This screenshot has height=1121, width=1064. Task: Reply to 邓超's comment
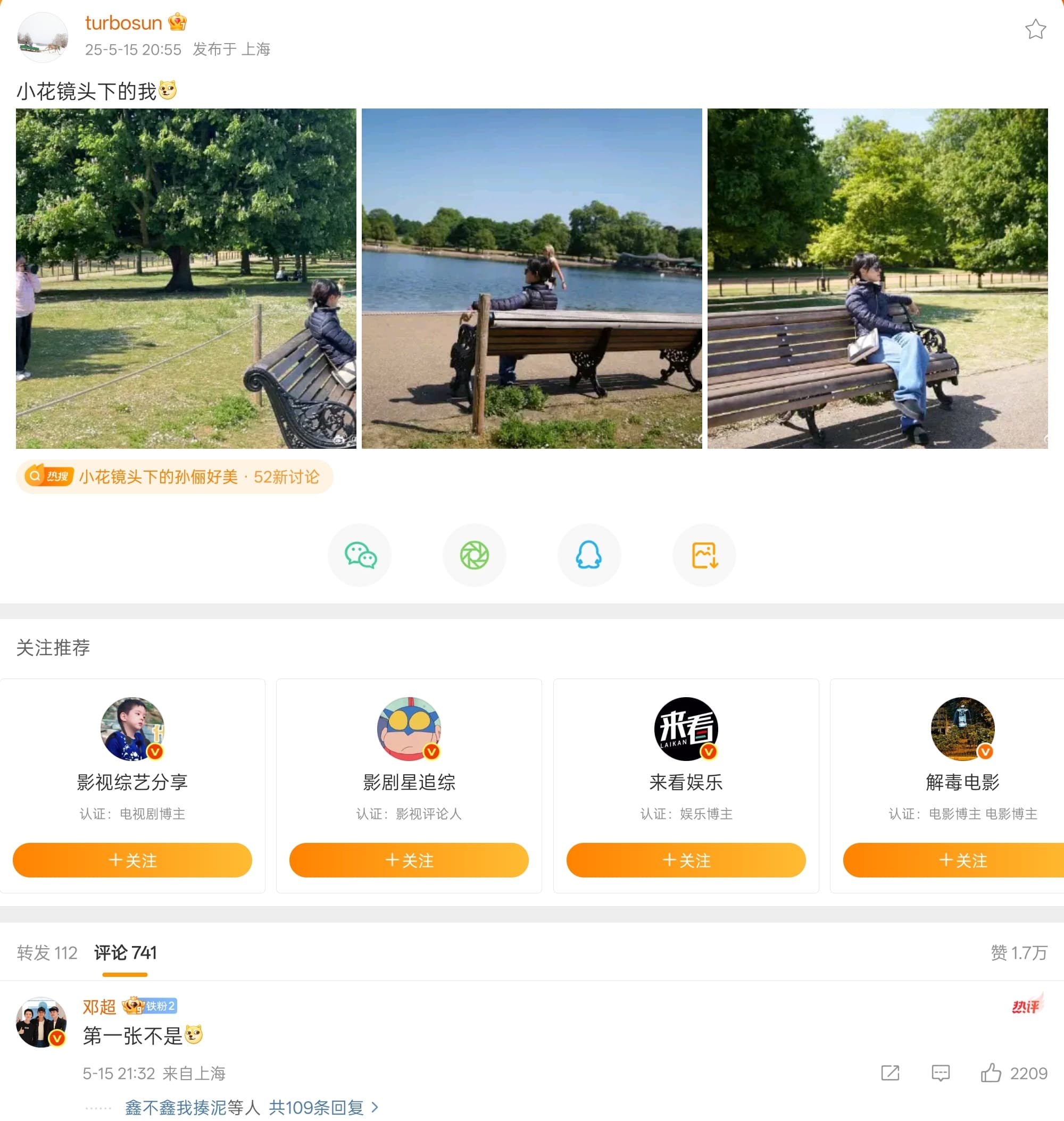[941, 1073]
